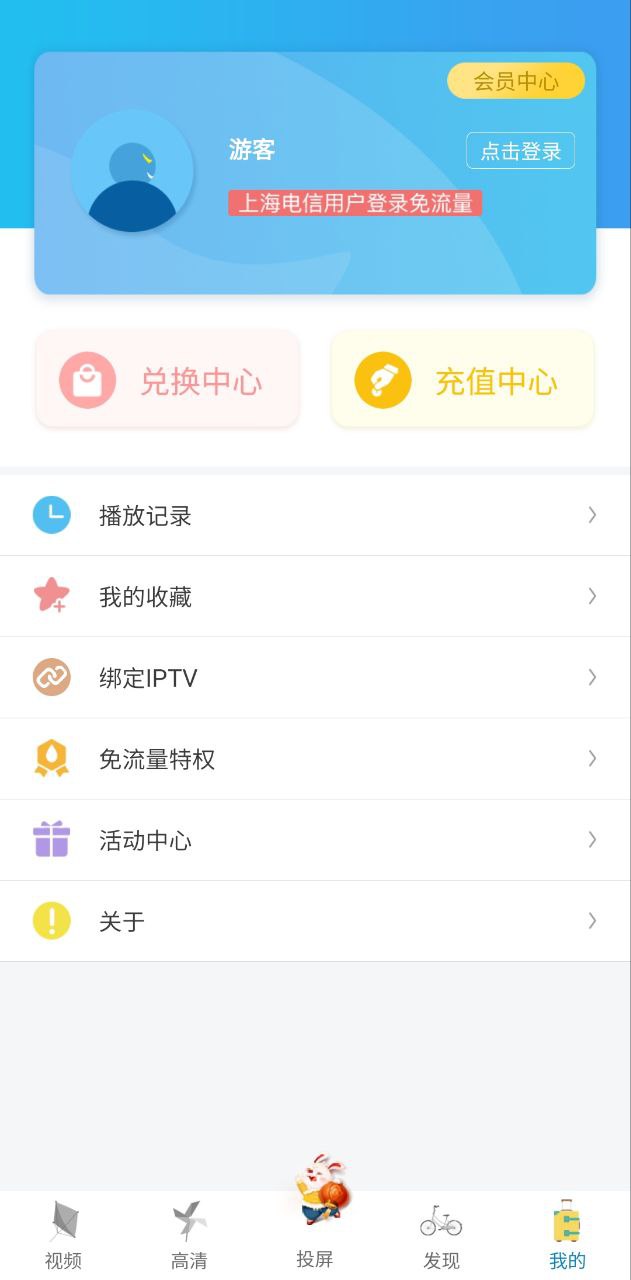This screenshot has width=631, height=1280.
Task: Open 兑换中心 exchange center
Action: (167, 380)
